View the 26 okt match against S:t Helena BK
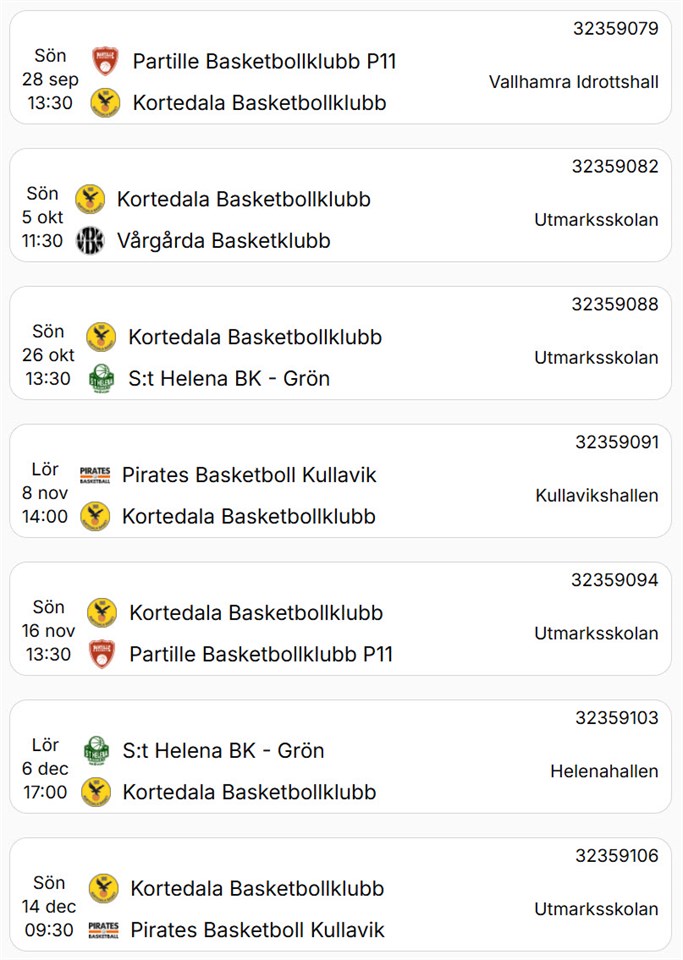683x960 pixels. [x=340, y=344]
